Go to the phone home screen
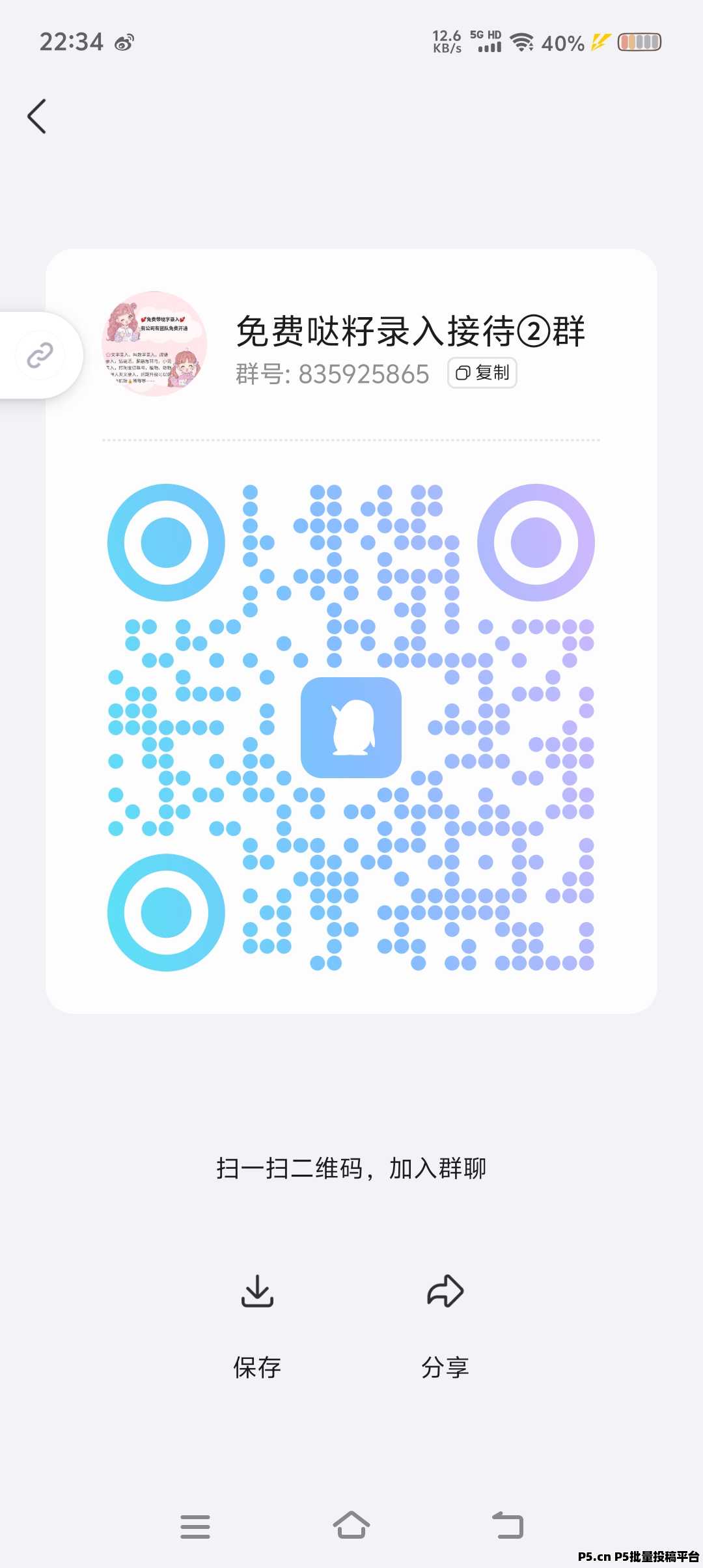The height and width of the screenshot is (1568, 703). [x=351, y=1525]
